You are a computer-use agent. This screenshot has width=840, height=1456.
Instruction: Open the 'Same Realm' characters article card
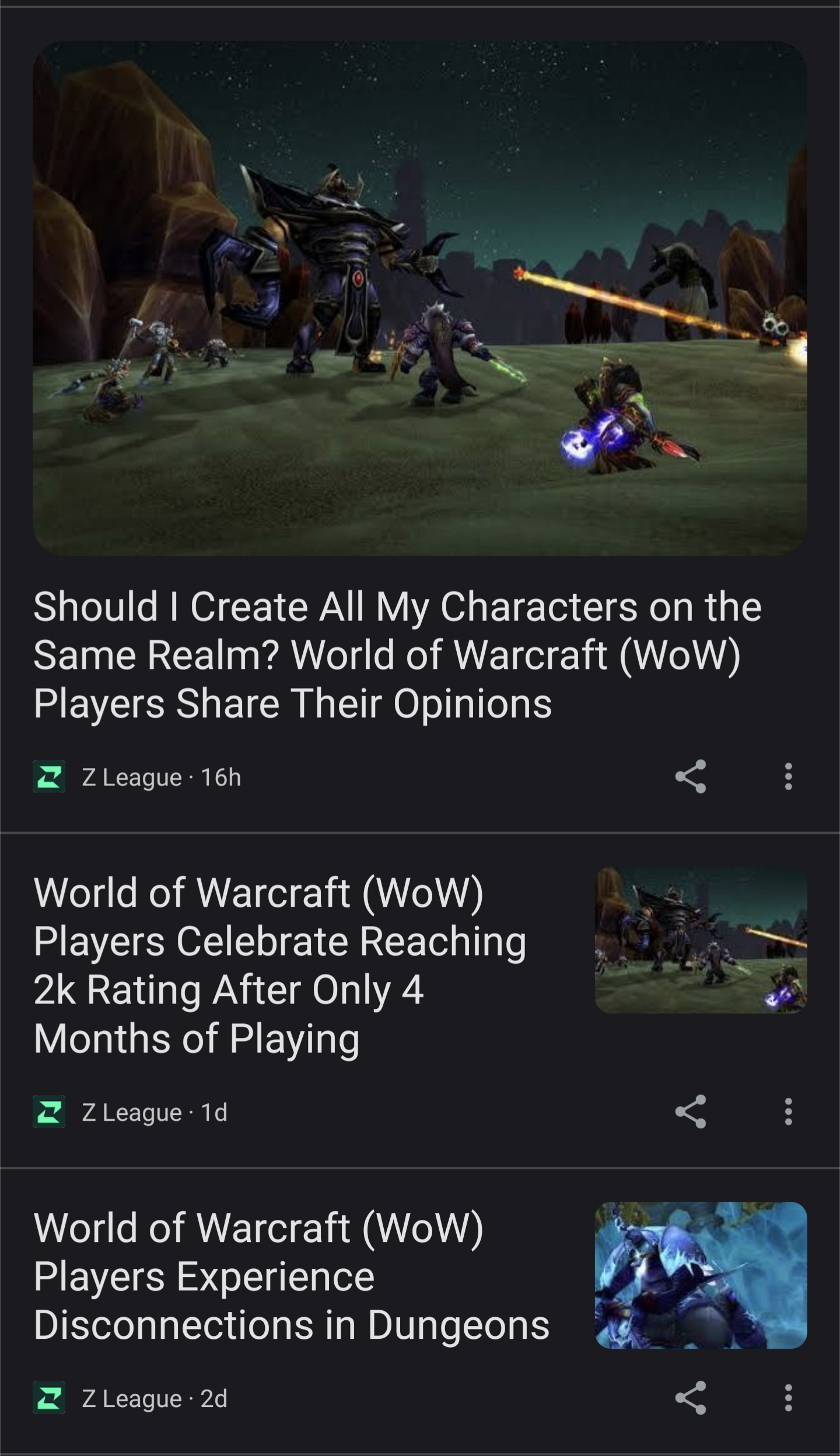pyautogui.click(x=420, y=420)
